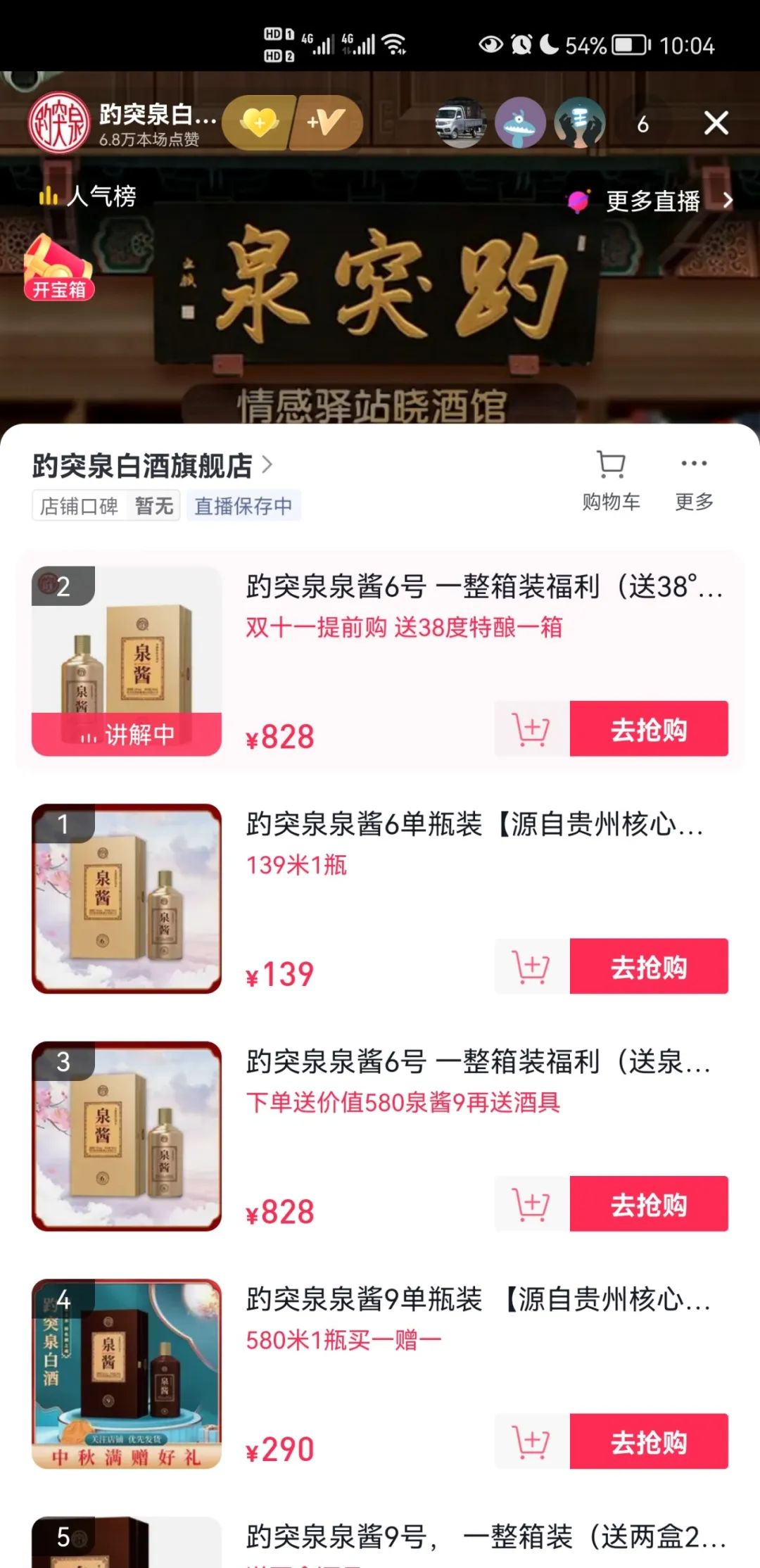The image size is (760, 1568).
Task: Add the ¥139 单瓶装 item to cart icon
Action: (531, 967)
